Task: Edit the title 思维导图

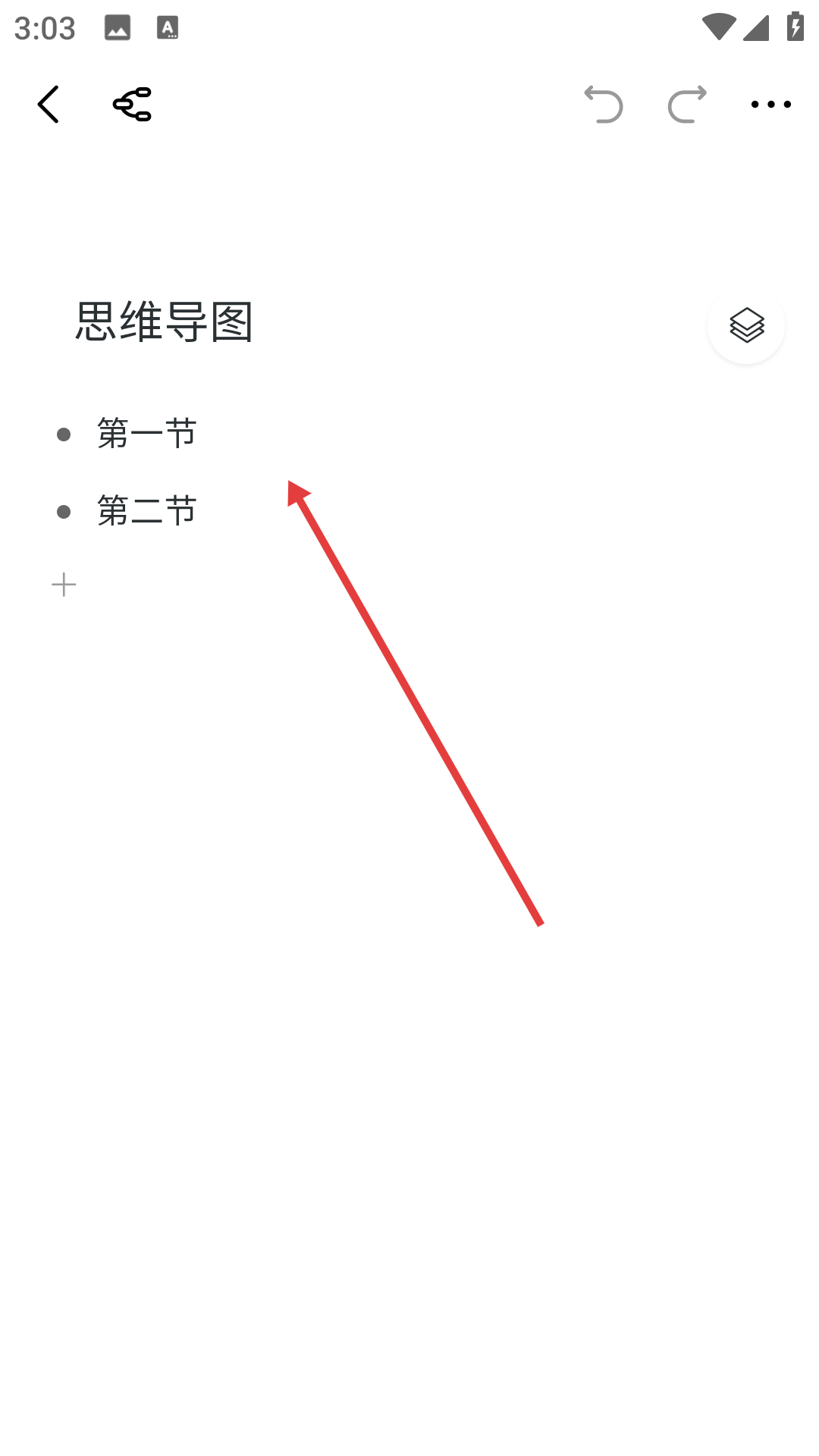Action: [164, 322]
